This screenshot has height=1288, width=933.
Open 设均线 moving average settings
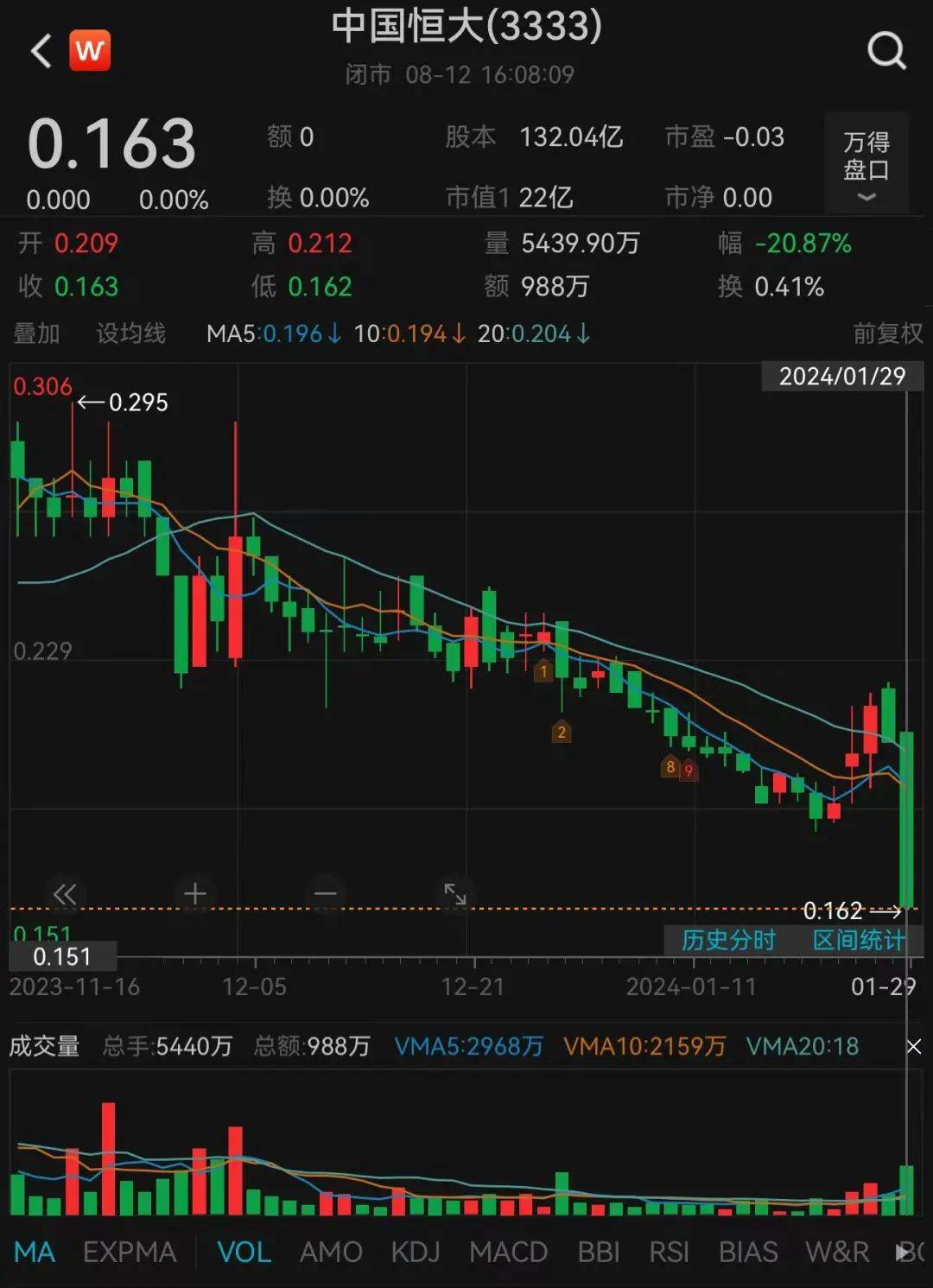pos(130,333)
